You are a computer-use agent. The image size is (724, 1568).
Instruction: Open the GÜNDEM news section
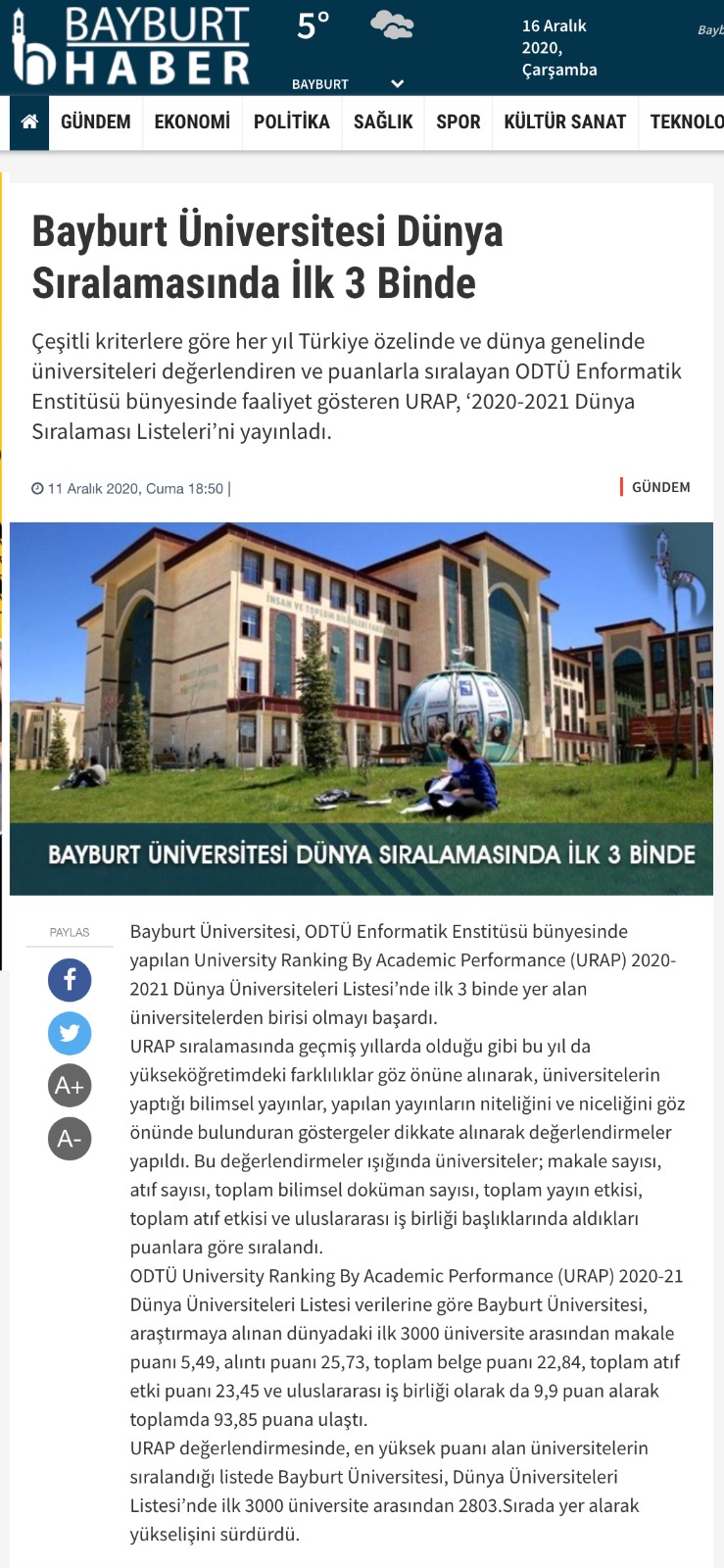[x=96, y=122]
